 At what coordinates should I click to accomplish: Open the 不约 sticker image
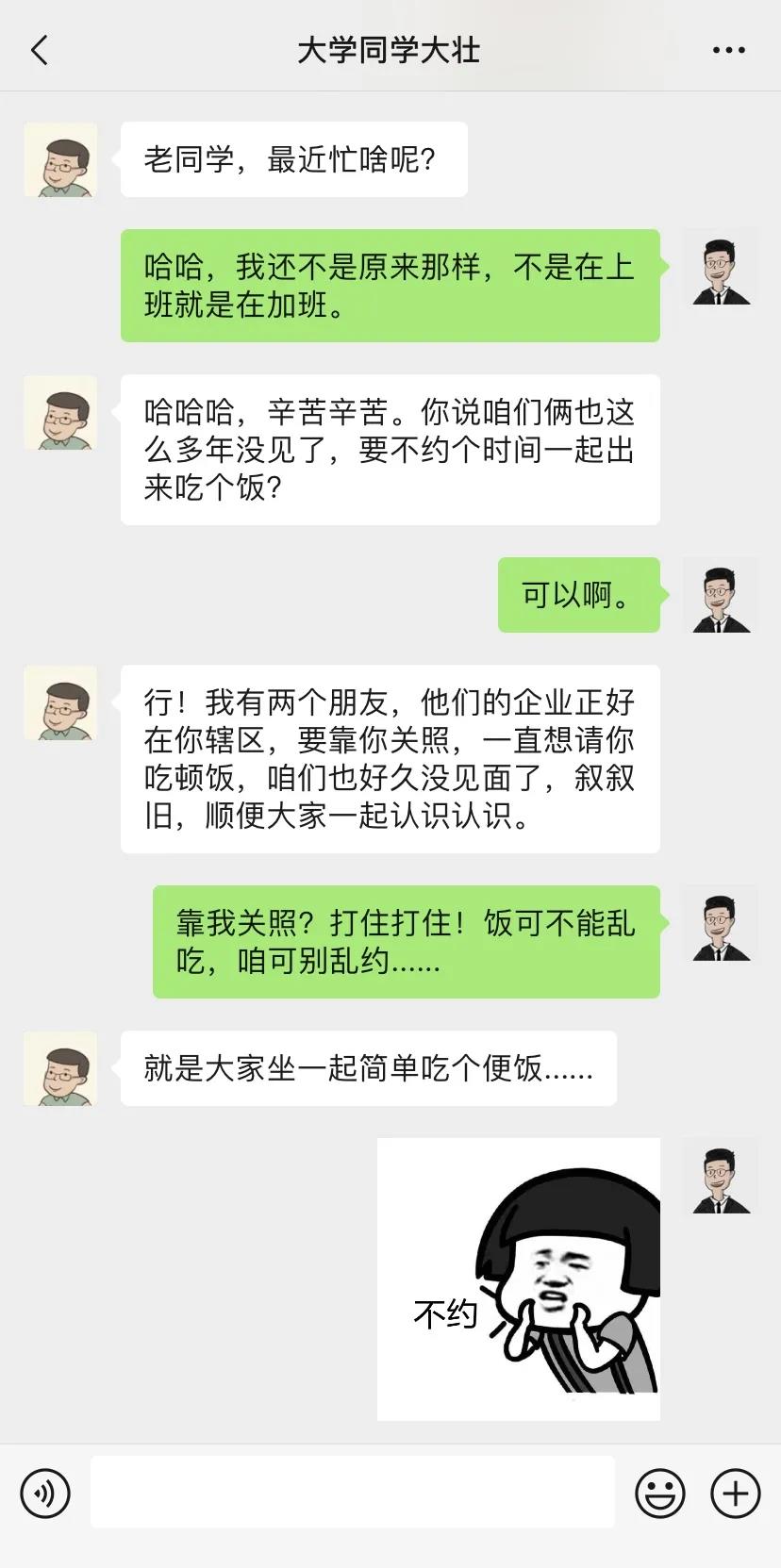[x=519, y=1279]
